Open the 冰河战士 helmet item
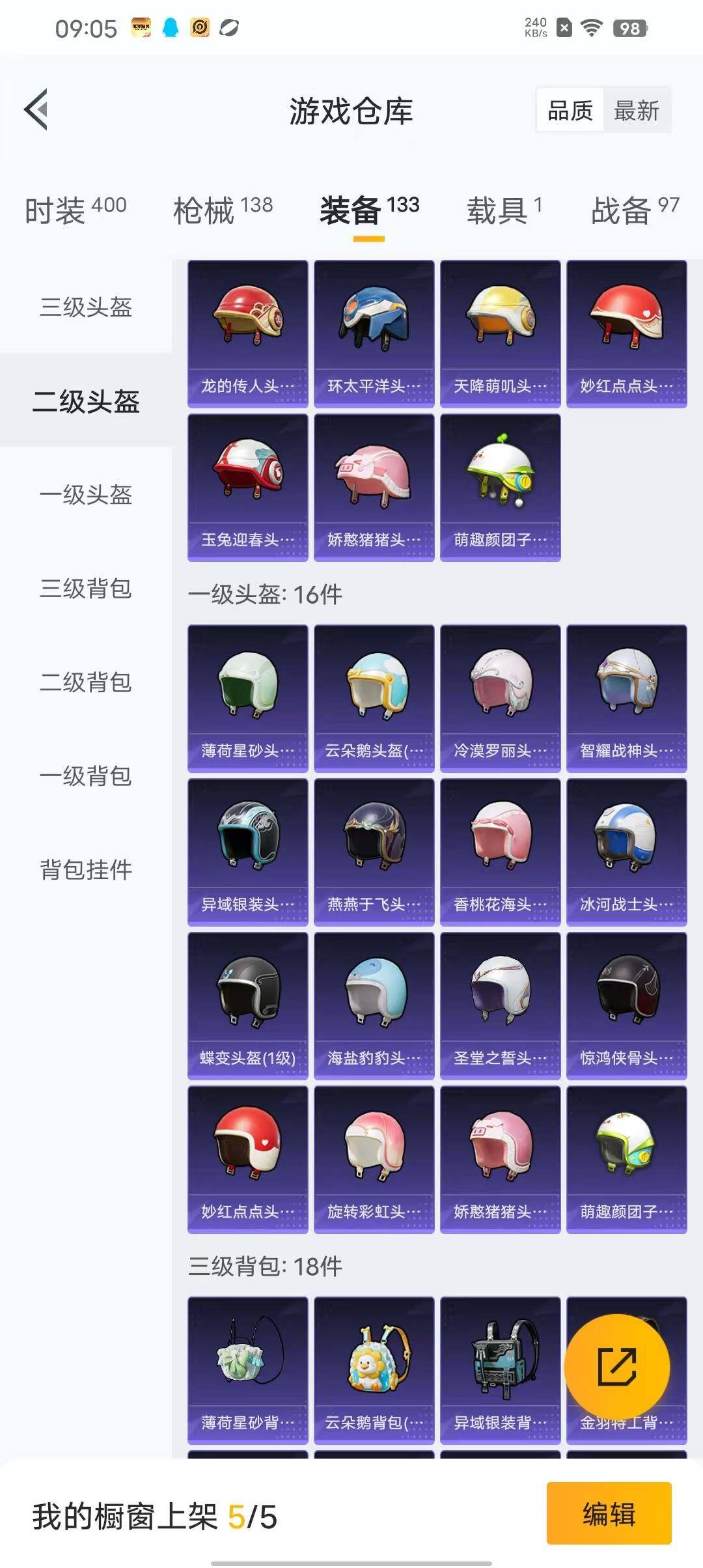Viewport: 703px width, 1568px height. [627, 852]
